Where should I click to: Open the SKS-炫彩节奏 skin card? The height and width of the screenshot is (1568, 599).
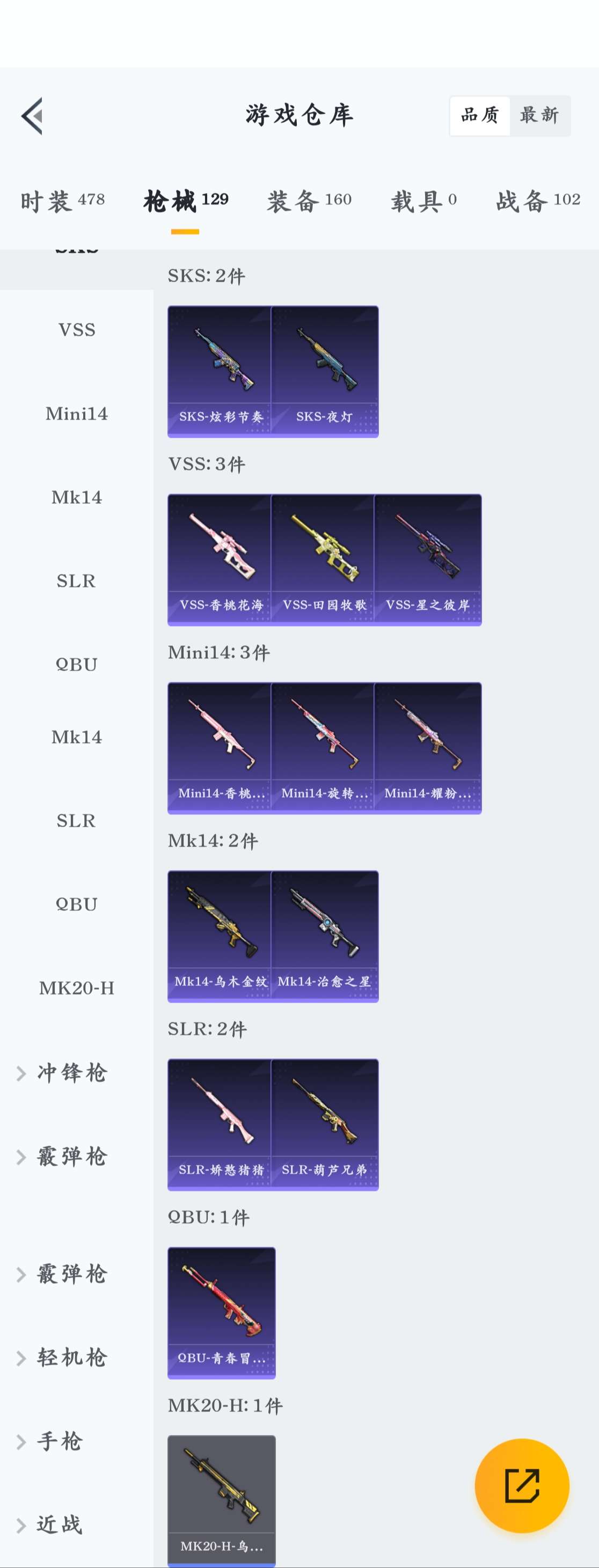221,371
